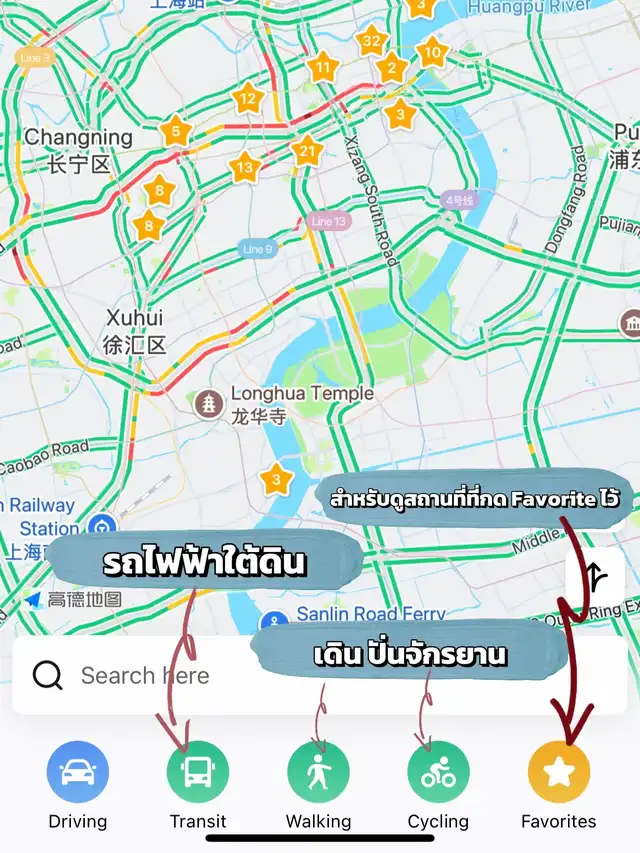Tap the route directions arrow button

[595, 579]
